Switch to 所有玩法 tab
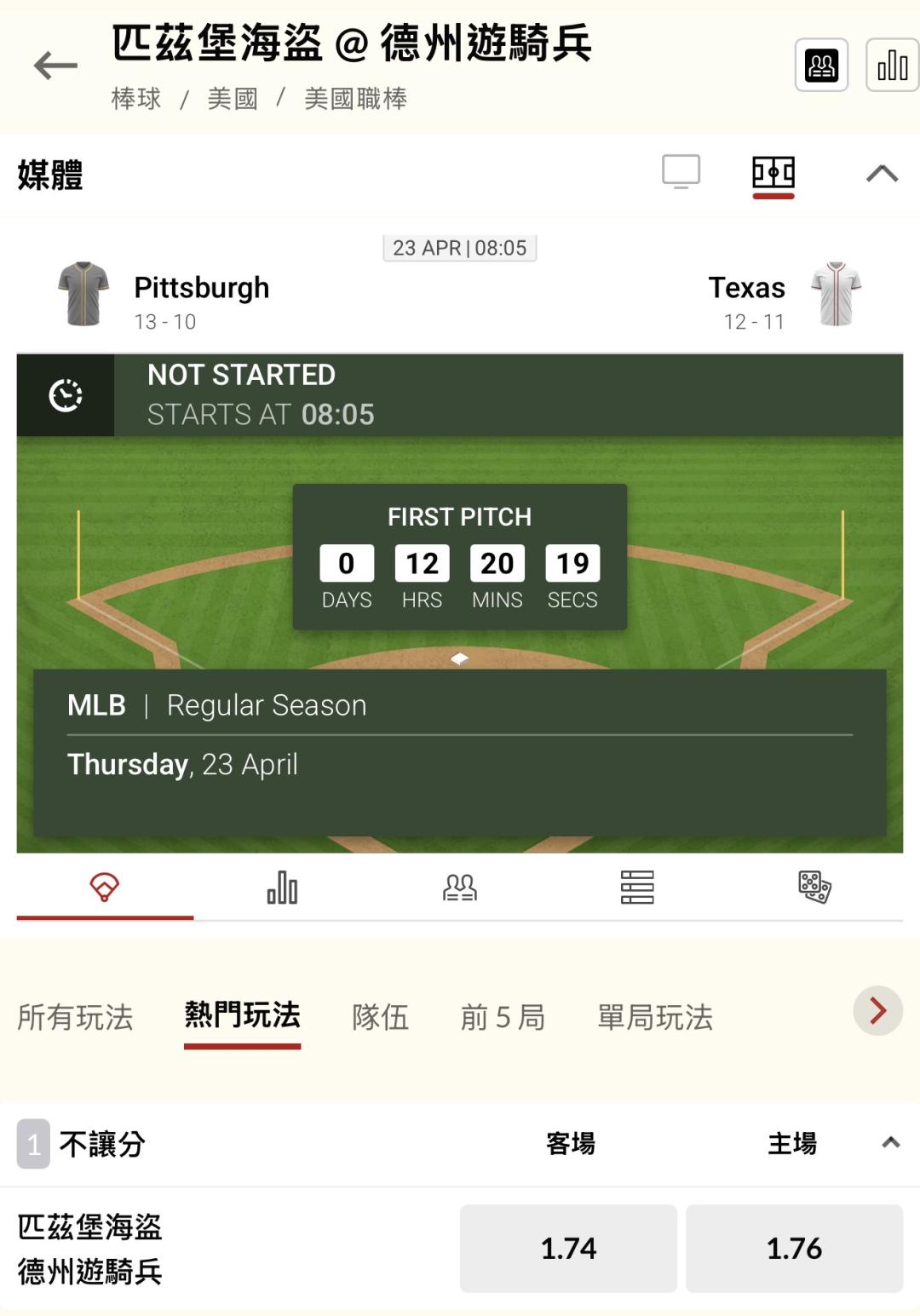 [x=75, y=1017]
